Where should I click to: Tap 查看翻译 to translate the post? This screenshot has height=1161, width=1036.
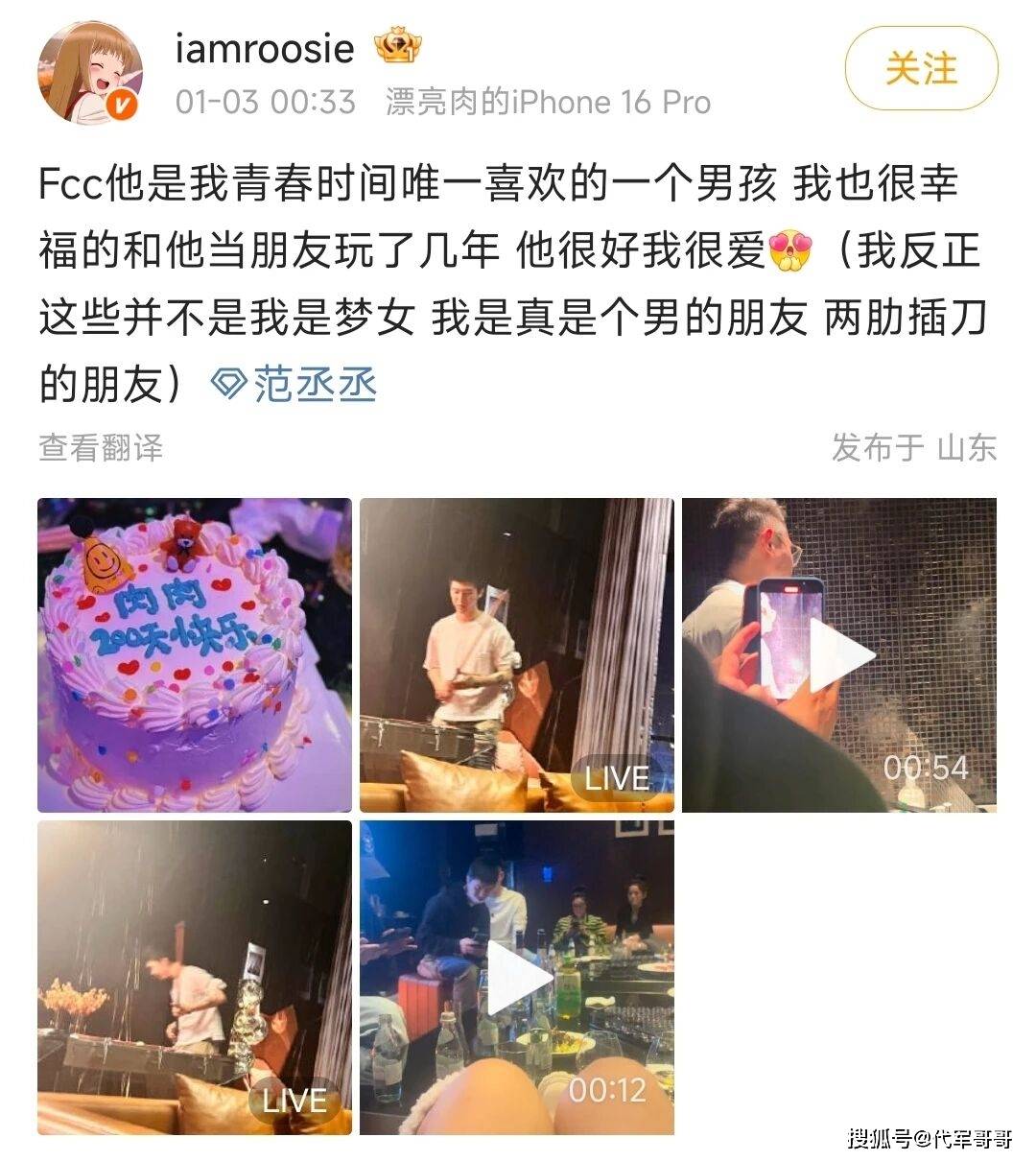101,447
